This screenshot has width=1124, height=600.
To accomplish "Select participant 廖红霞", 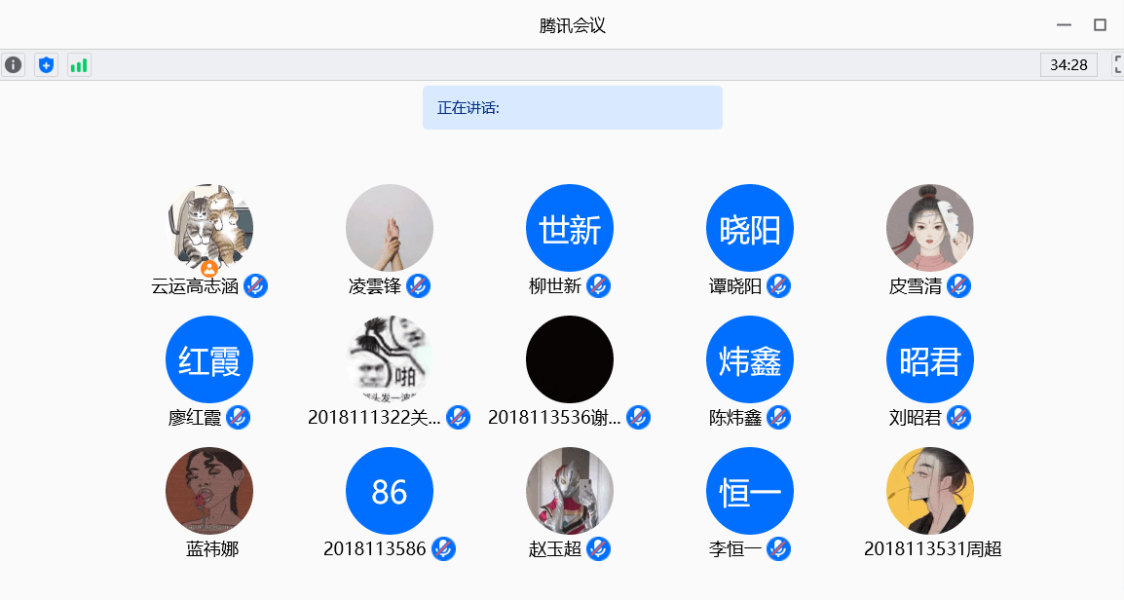I will click(209, 359).
